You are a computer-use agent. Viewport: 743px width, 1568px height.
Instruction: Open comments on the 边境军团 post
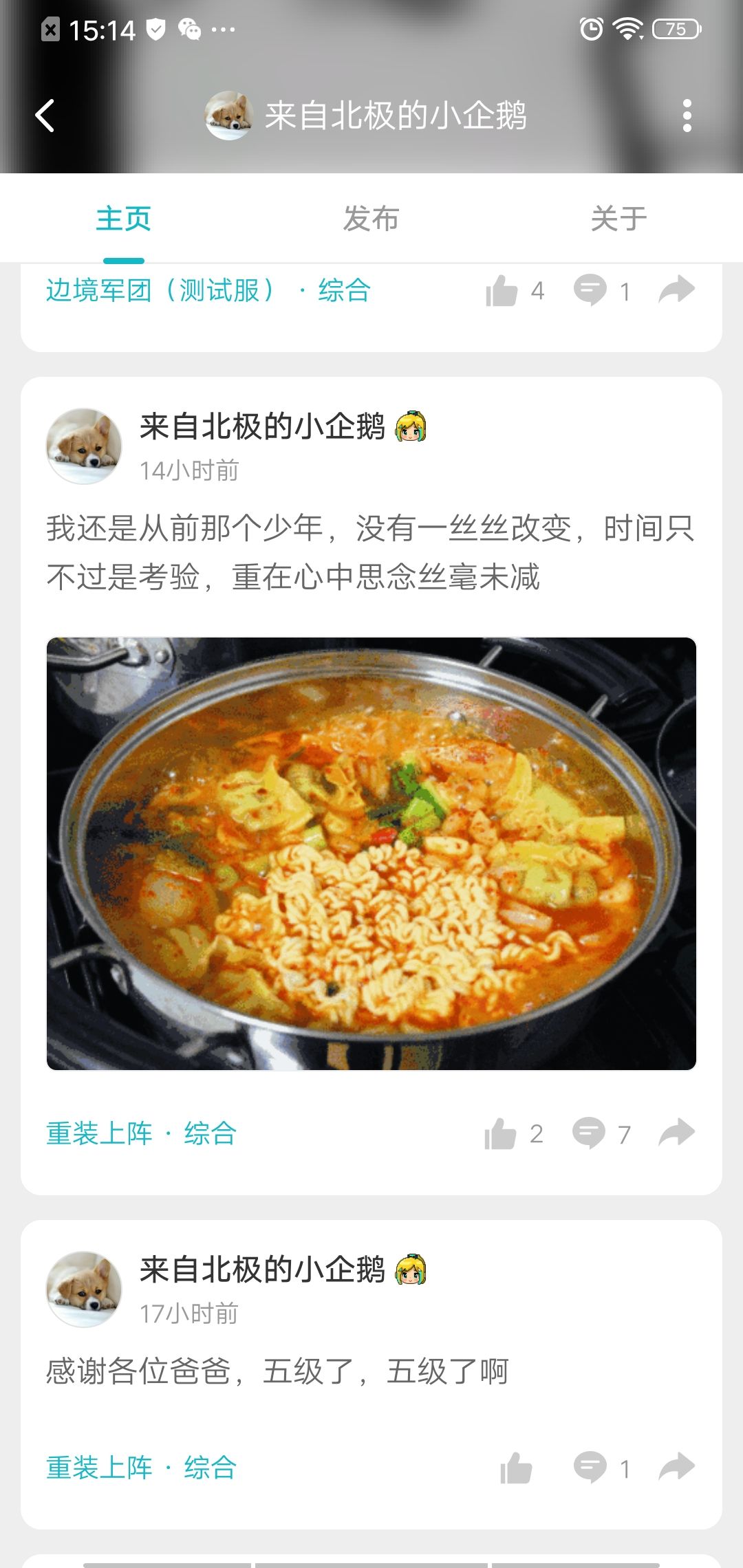[x=603, y=291]
